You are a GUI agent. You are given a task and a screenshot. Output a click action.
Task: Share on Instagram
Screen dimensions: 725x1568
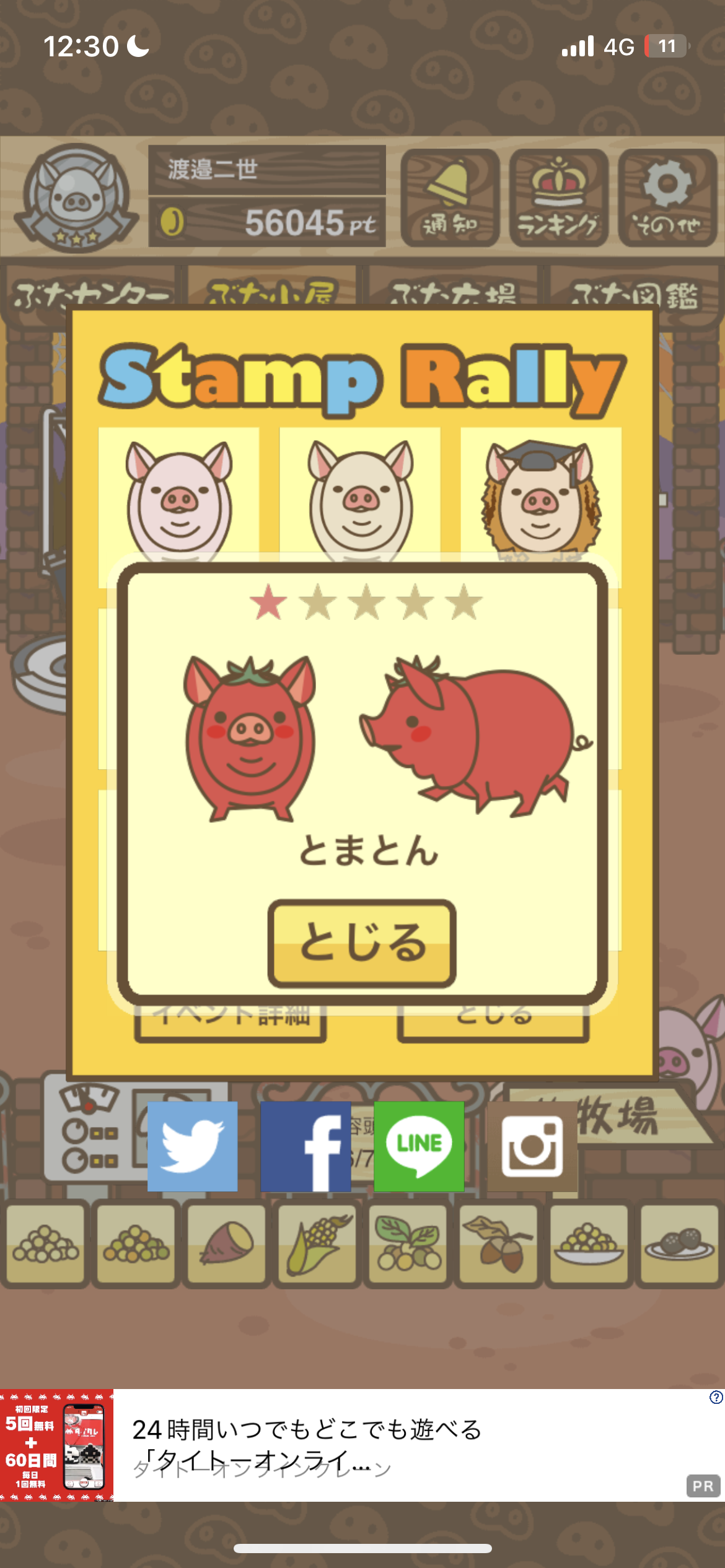click(x=532, y=1146)
